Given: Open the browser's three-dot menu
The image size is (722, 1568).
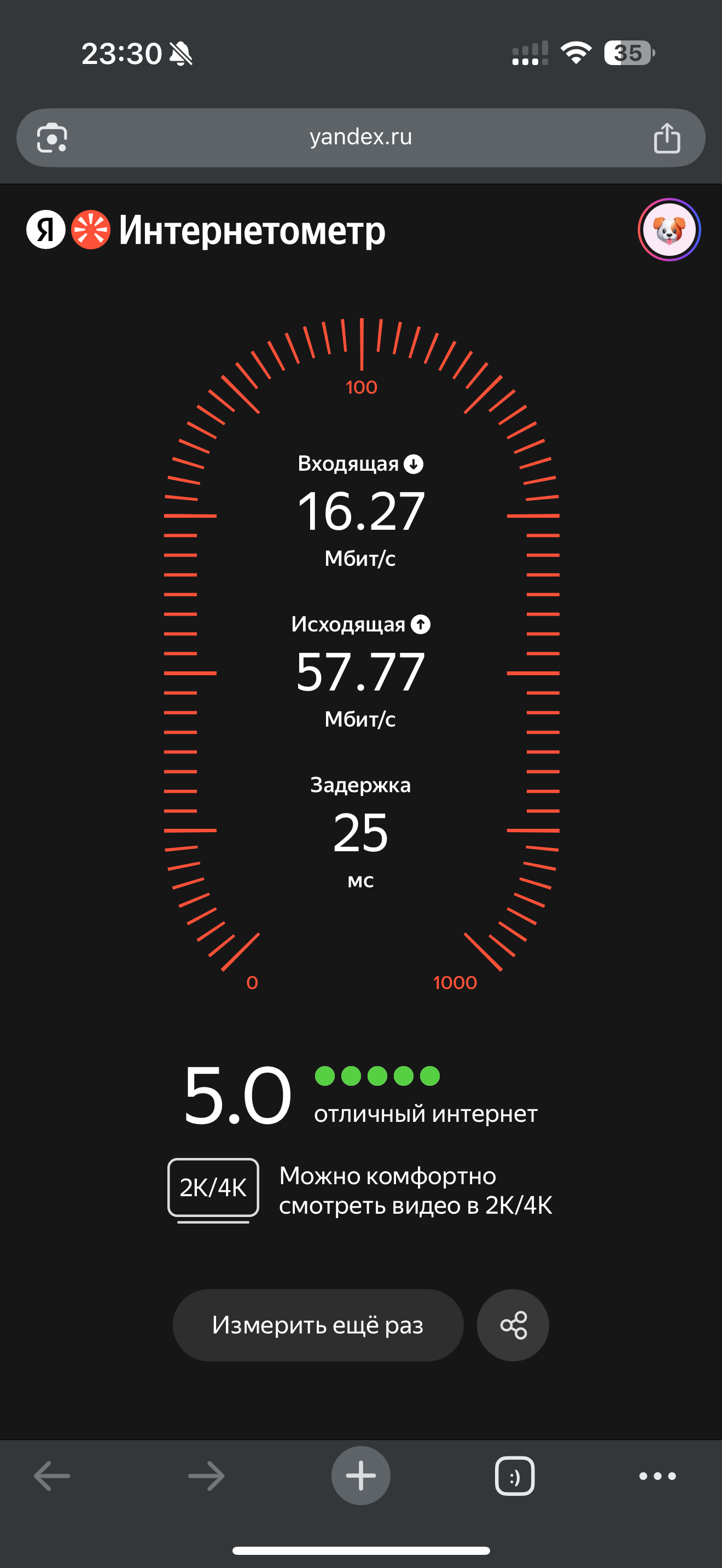Looking at the screenshot, I should (657, 1476).
